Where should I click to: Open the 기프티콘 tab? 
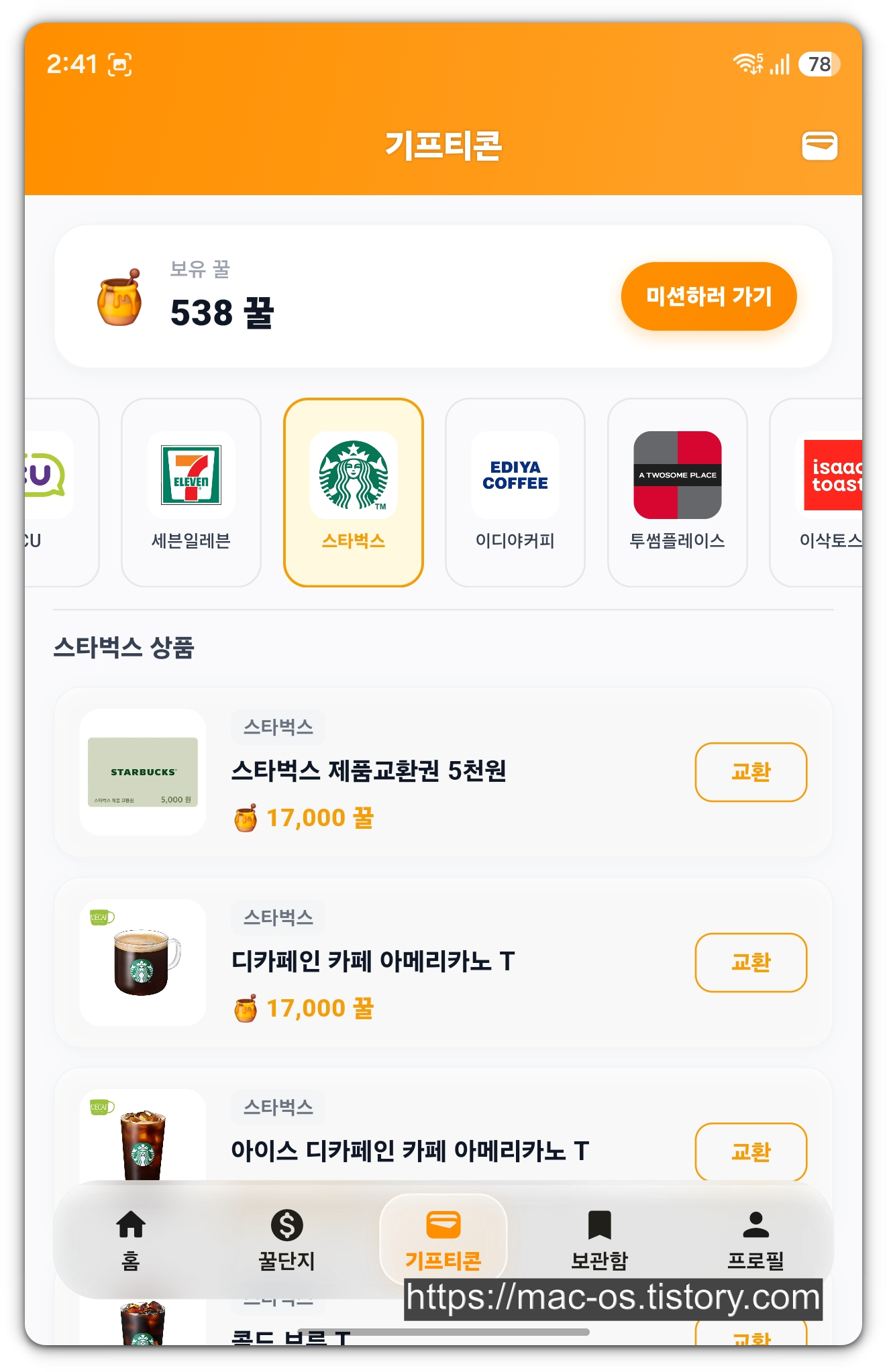pos(443,1241)
